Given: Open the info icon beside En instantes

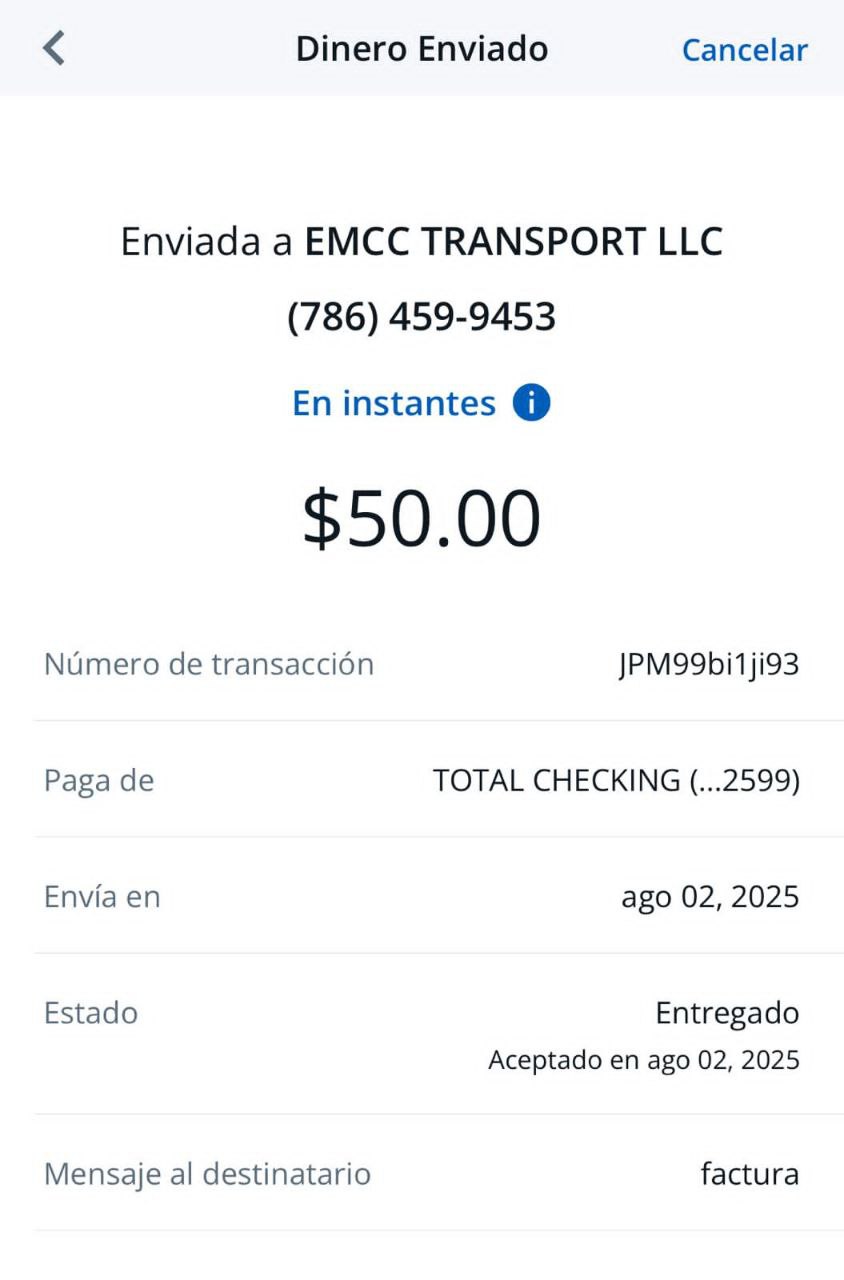Looking at the screenshot, I should click(x=531, y=403).
